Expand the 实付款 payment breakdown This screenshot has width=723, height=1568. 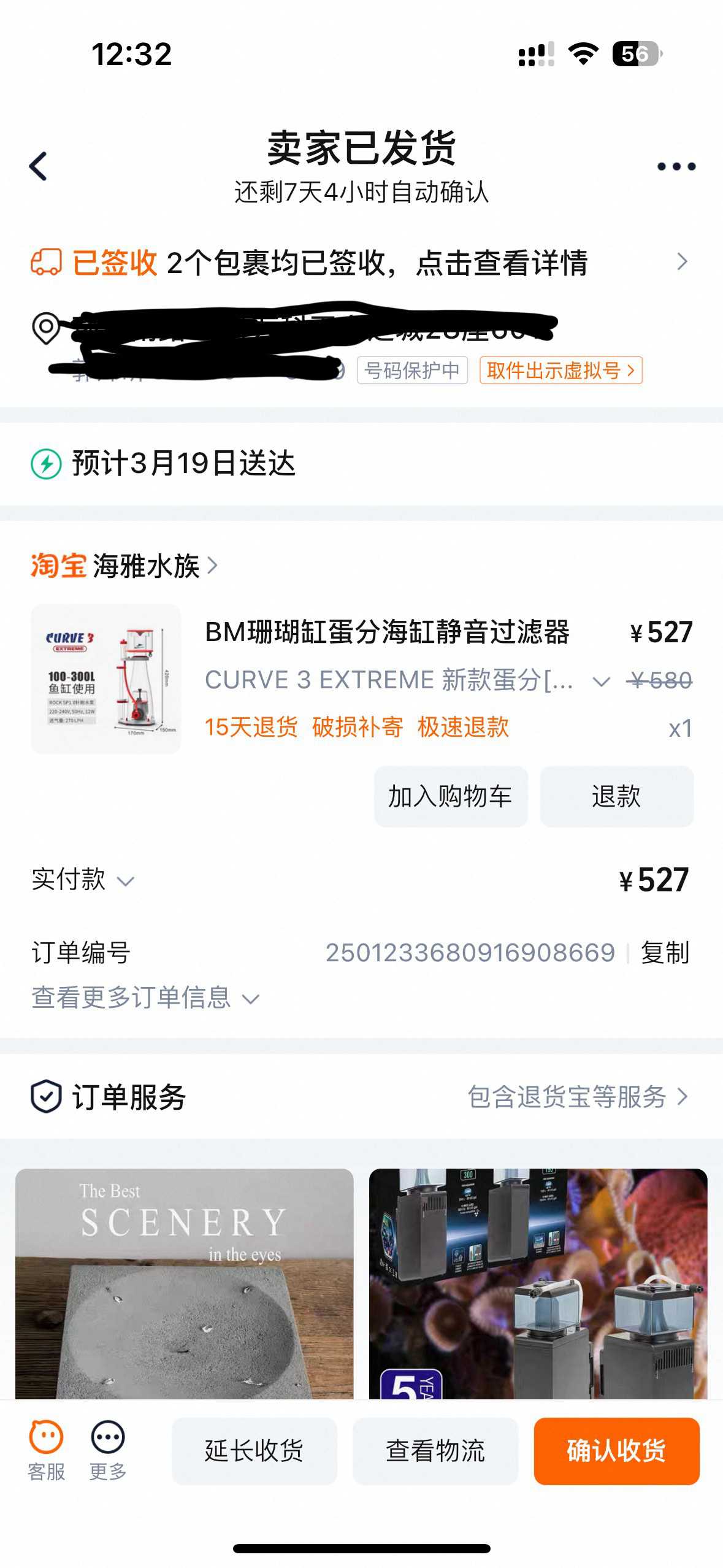[x=83, y=880]
